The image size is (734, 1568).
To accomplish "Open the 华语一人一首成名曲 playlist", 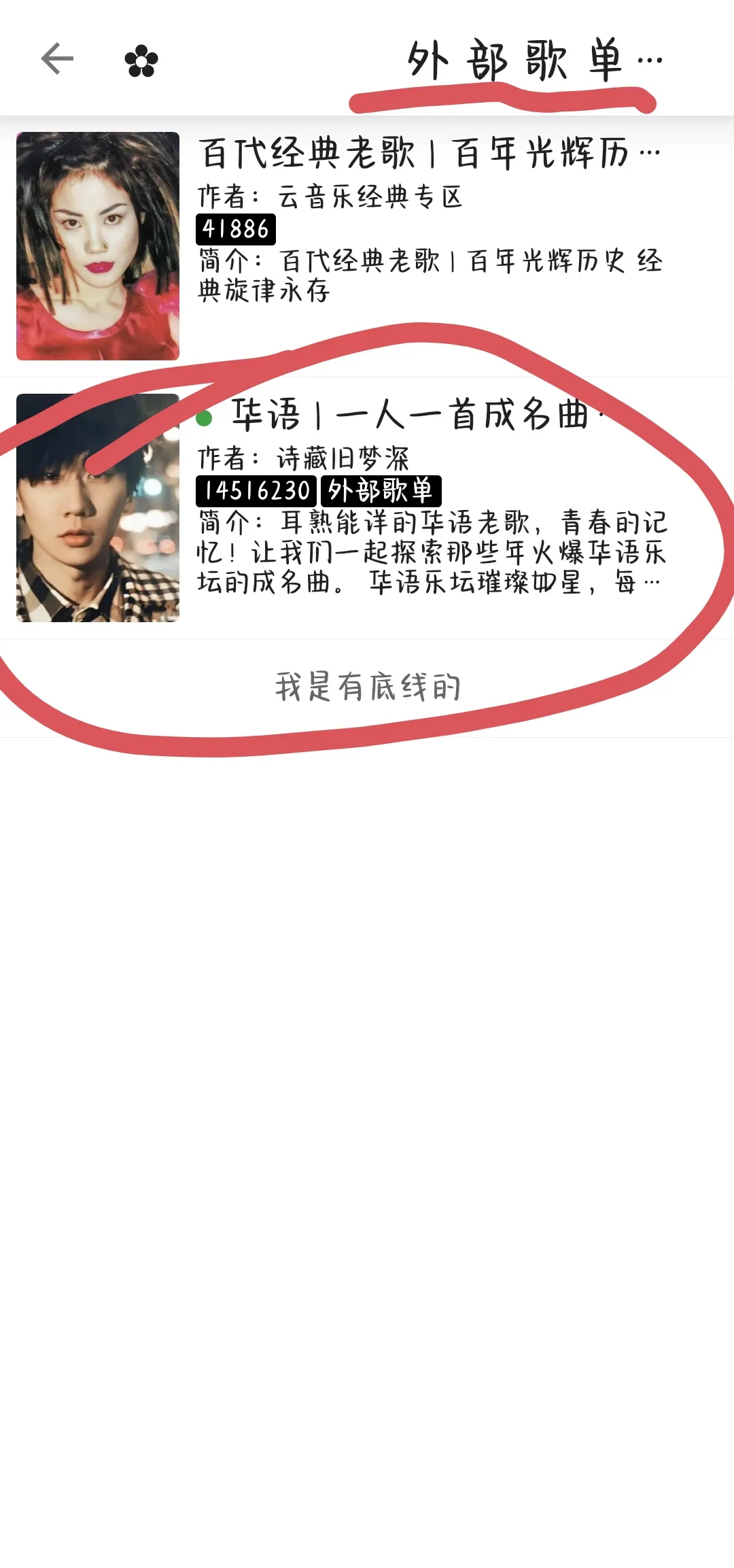I will click(x=367, y=507).
